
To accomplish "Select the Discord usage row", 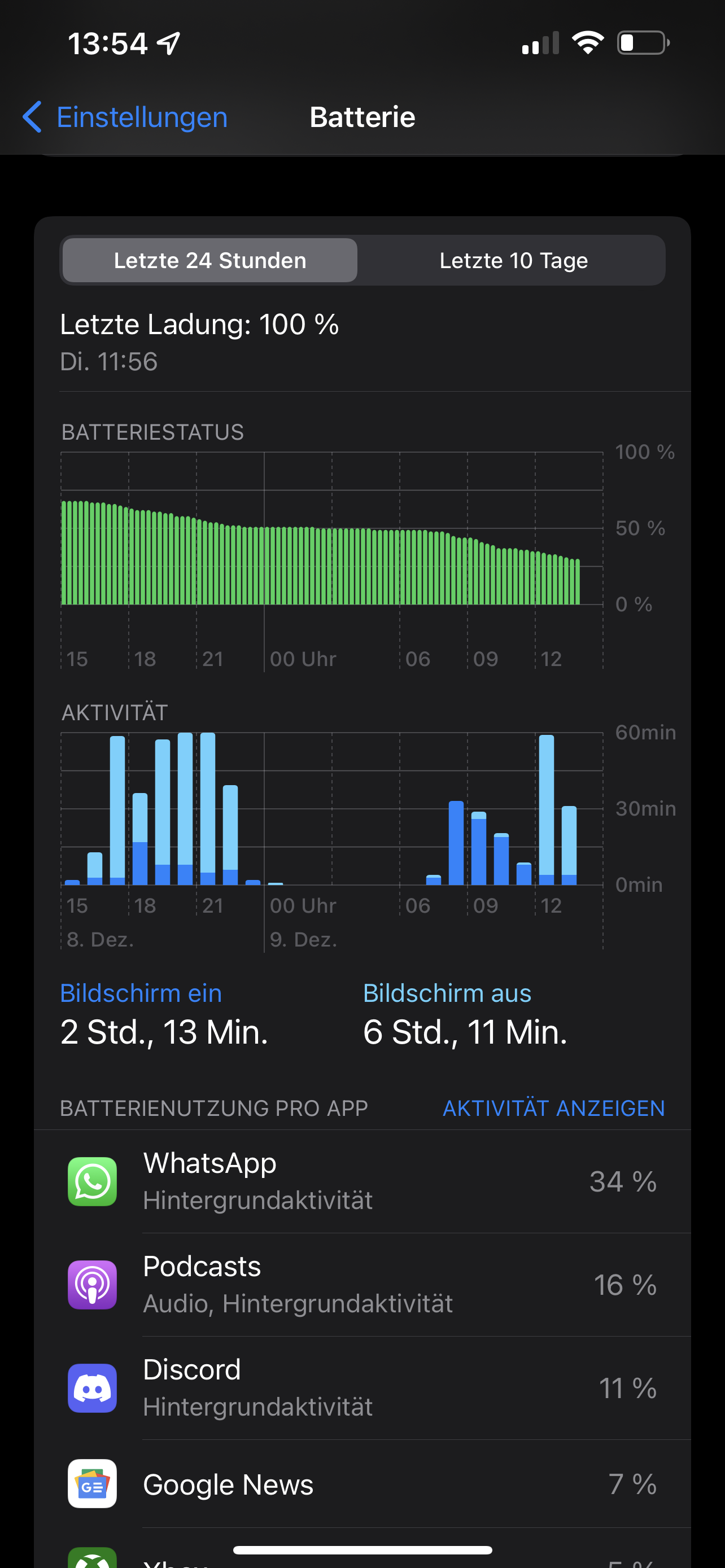I will click(x=362, y=1389).
